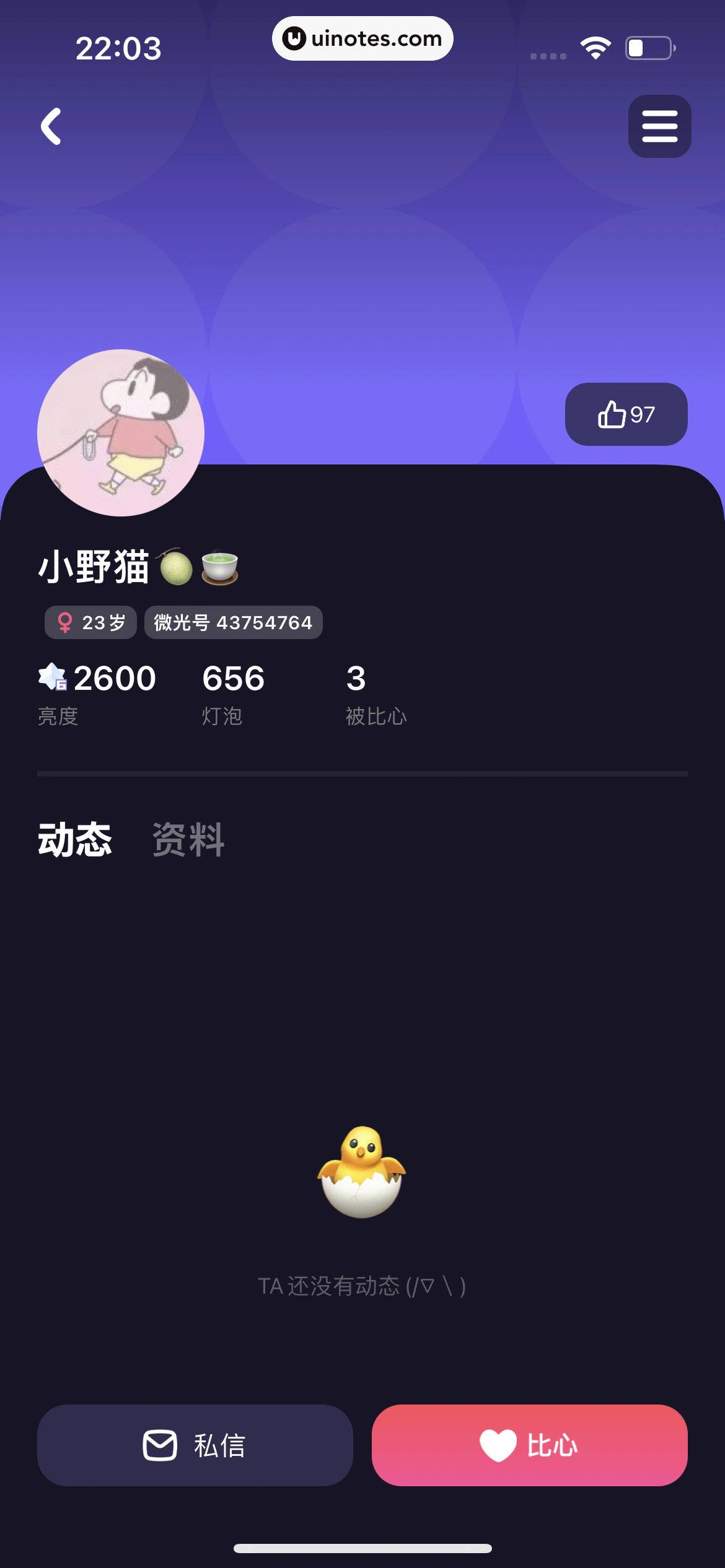725x1568 pixels.
Task: Send a 私信 private message
Action: [195, 1445]
